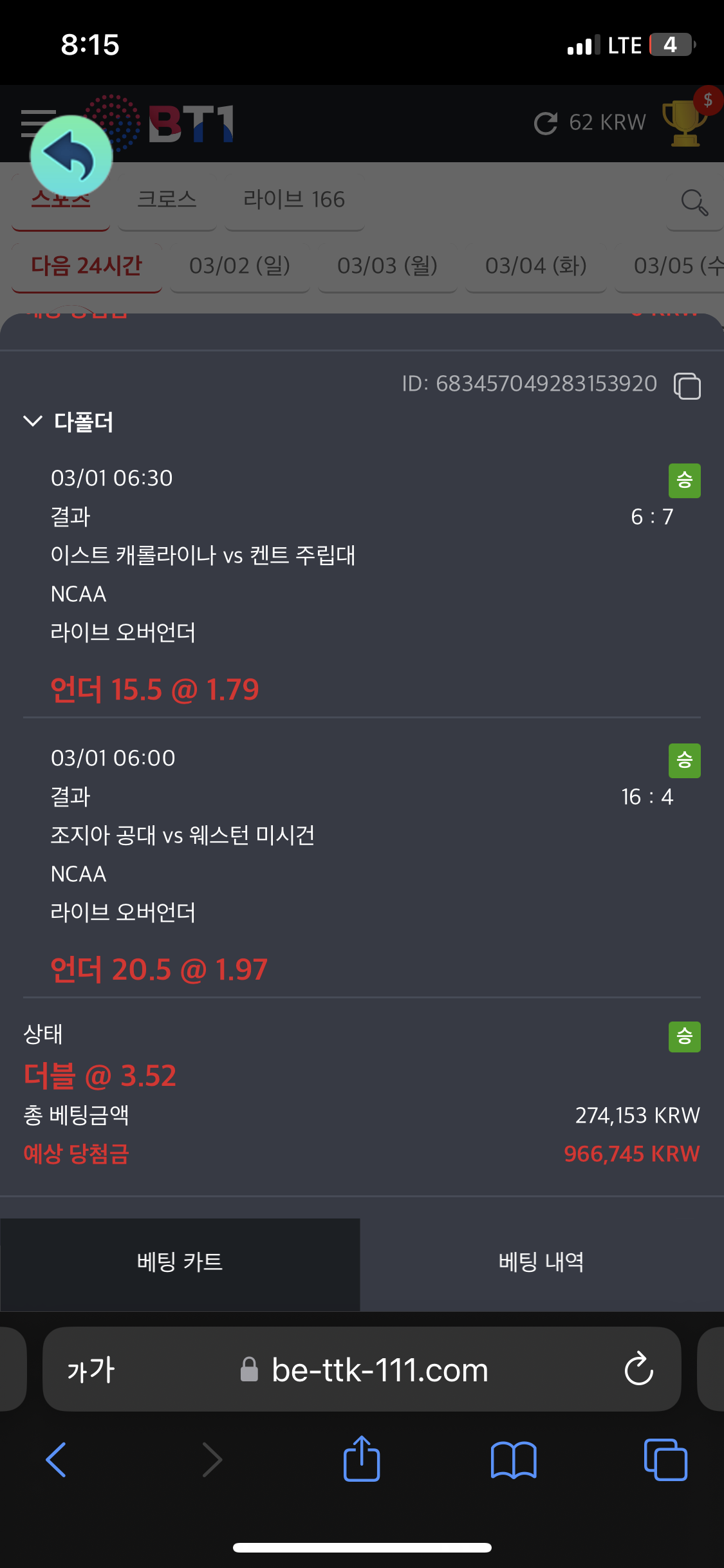Open the trophy rewards icon
Viewport: 724px width, 1568px height.
pos(685,122)
